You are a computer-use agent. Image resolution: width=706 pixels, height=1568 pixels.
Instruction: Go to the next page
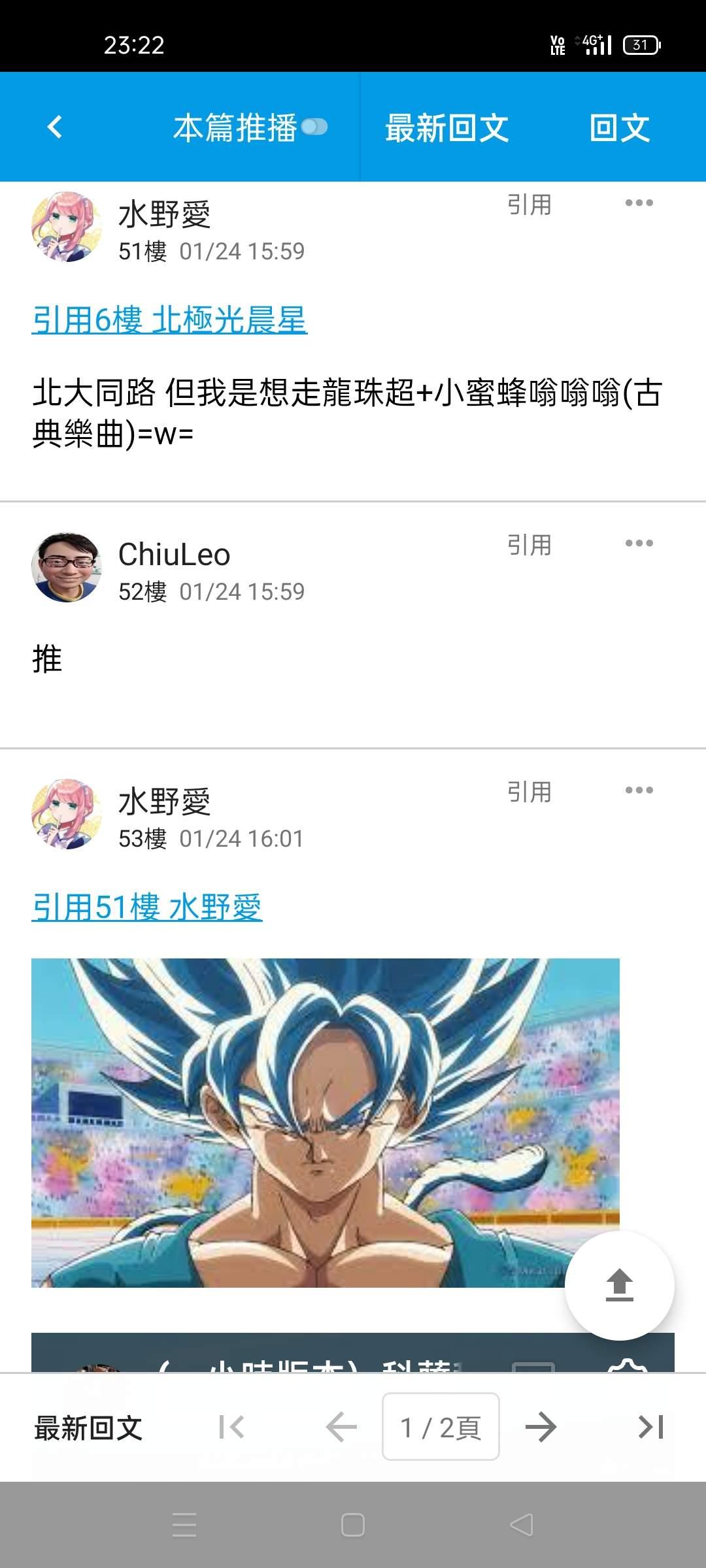[x=541, y=1428]
